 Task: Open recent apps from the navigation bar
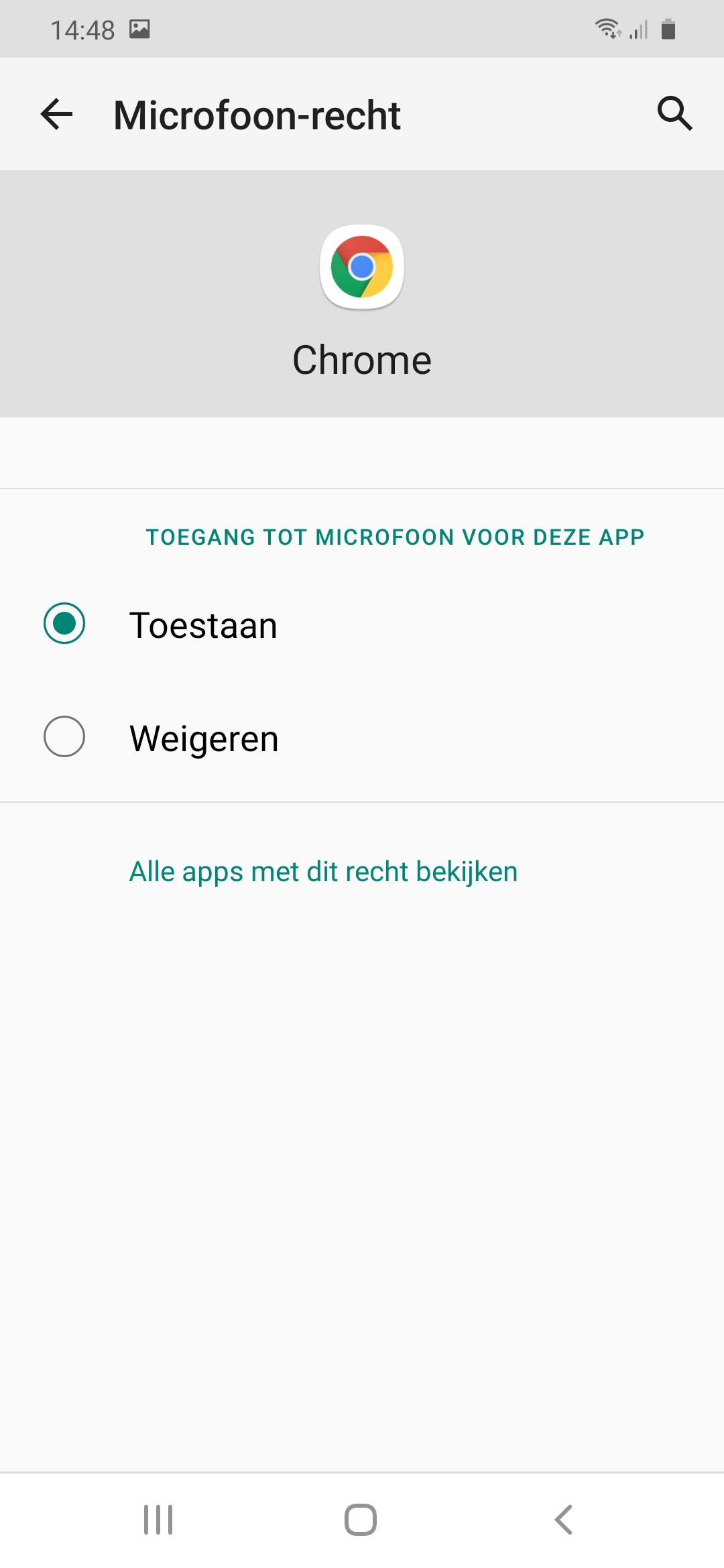158,1519
